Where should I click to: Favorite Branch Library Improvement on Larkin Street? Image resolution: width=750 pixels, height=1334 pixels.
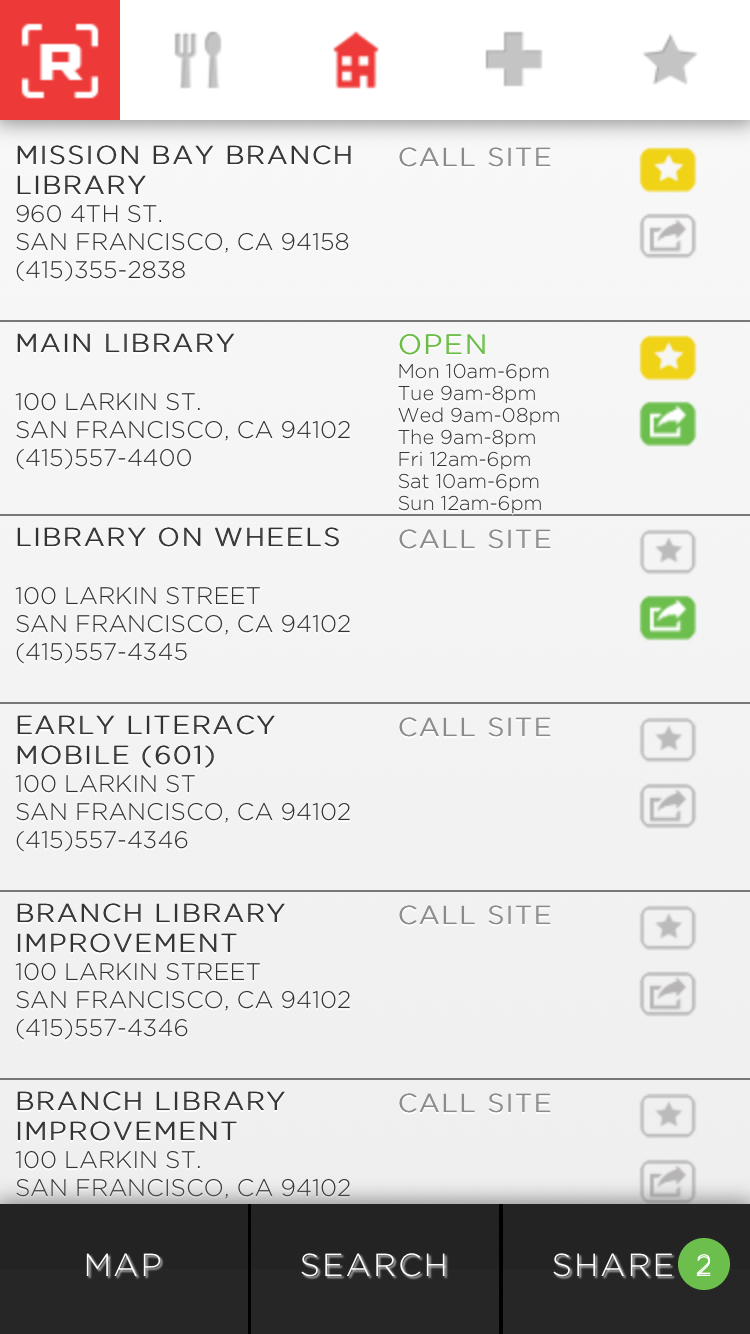pos(668,928)
